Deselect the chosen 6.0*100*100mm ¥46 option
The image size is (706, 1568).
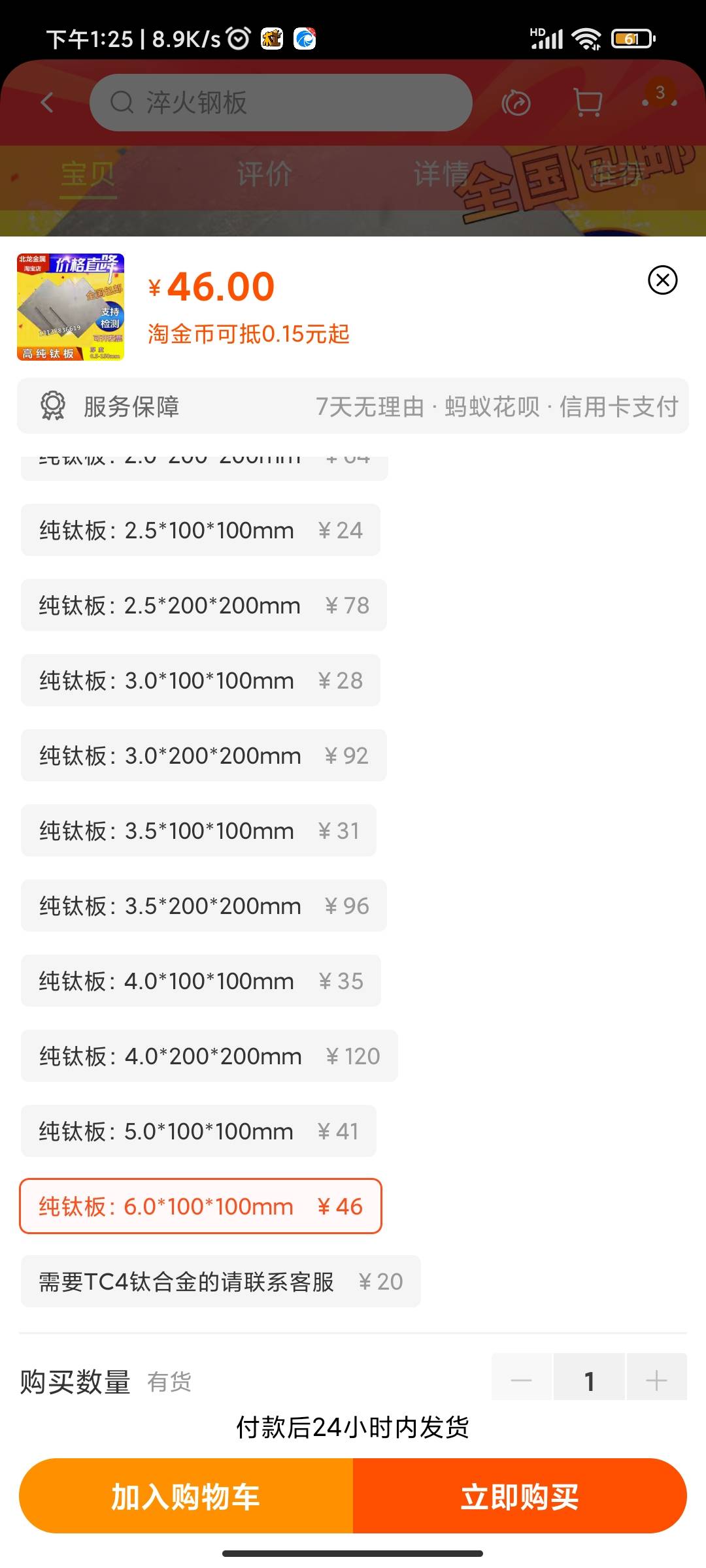(201, 1206)
